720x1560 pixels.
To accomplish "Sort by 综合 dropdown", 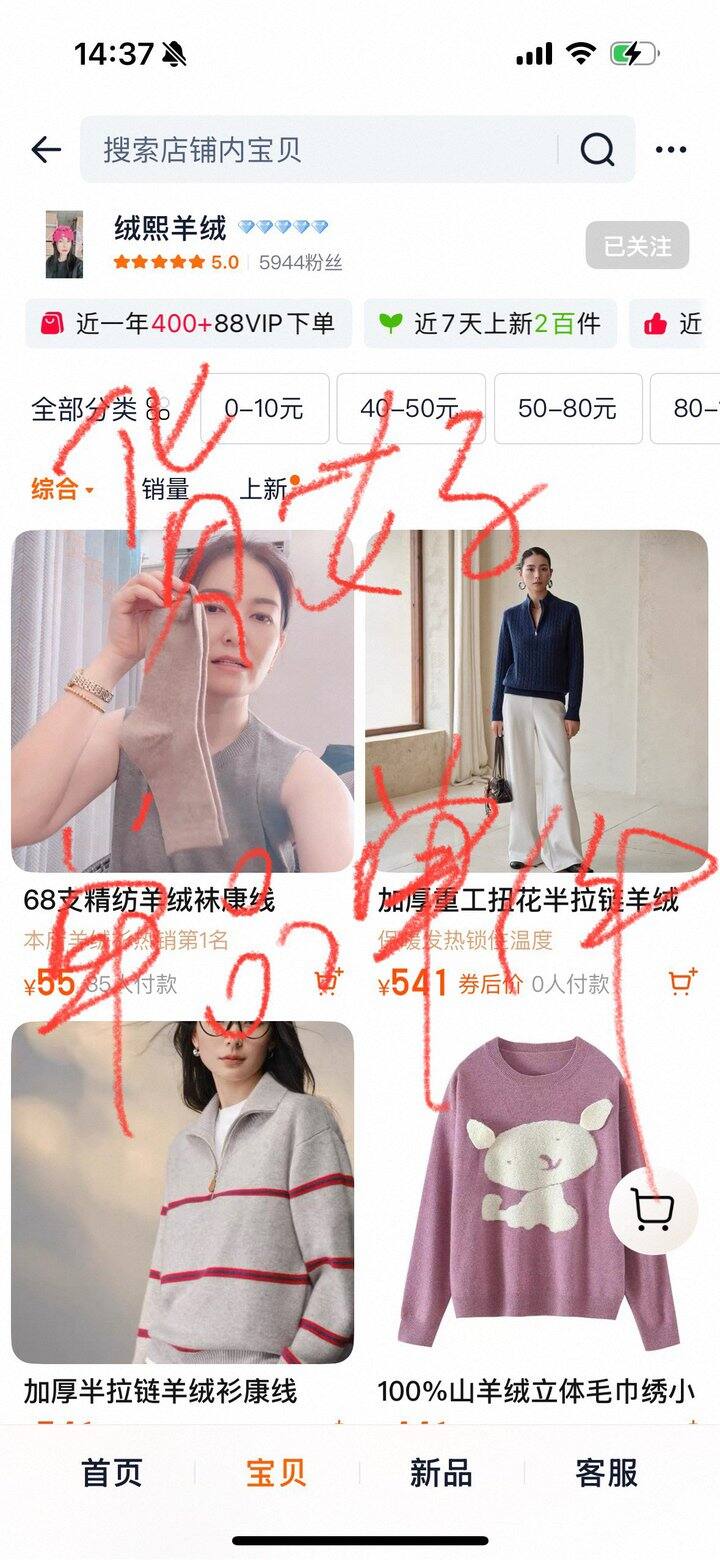I will 62,489.
